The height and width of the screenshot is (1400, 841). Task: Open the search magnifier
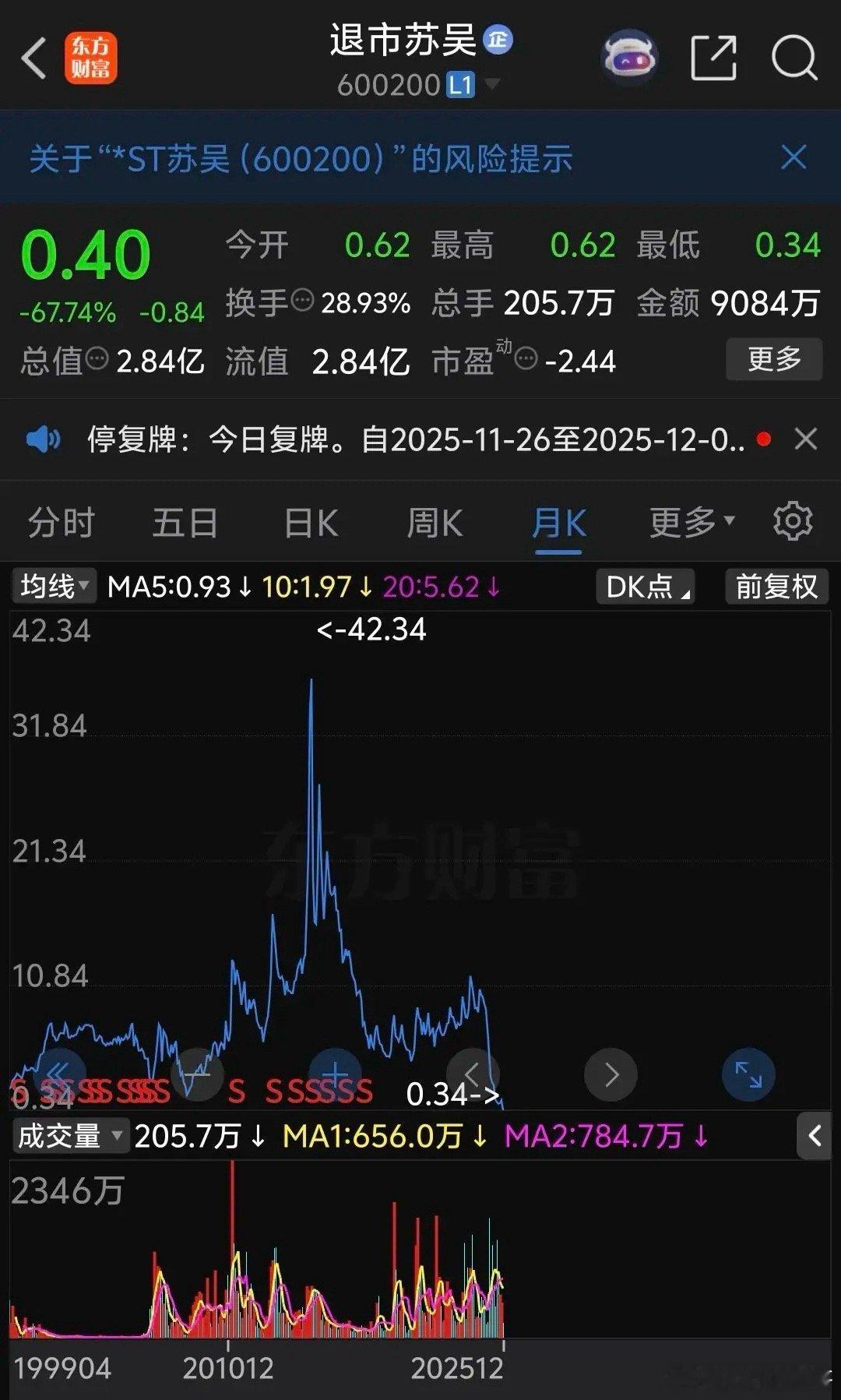tap(793, 58)
